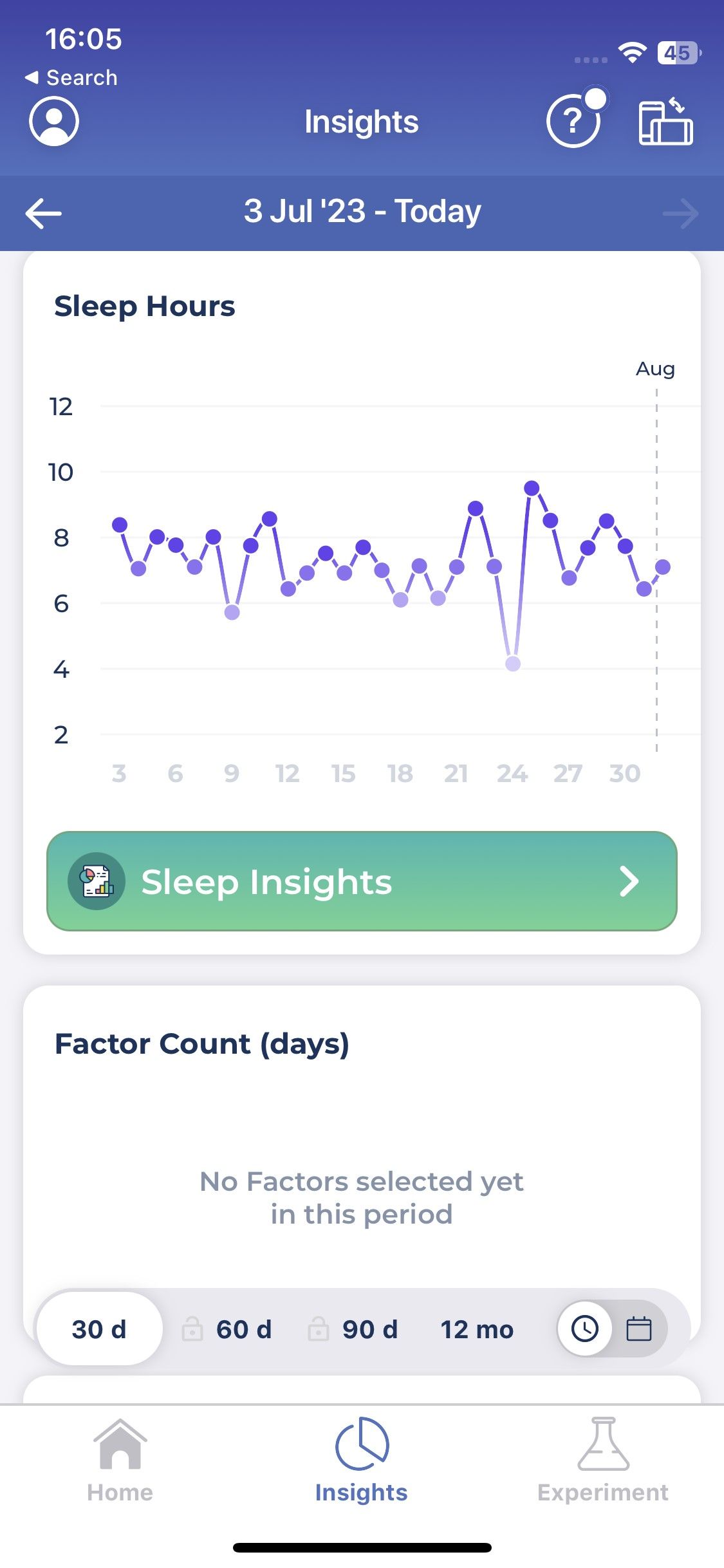This screenshot has width=724, height=1568.
Task: Go to previous period with left arrow
Action: click(42, 212)
